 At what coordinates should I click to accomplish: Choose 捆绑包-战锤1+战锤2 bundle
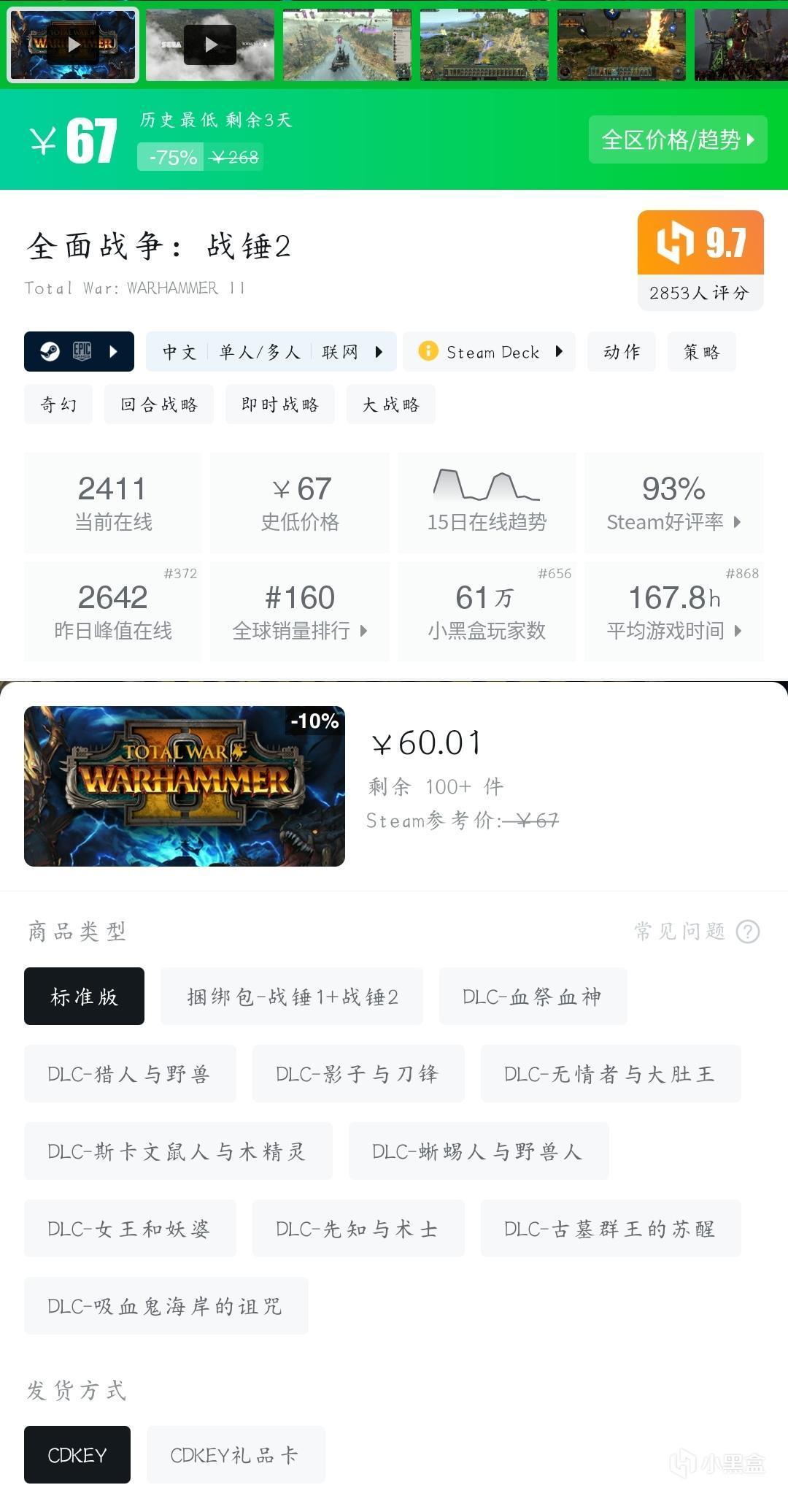(292, 997)
